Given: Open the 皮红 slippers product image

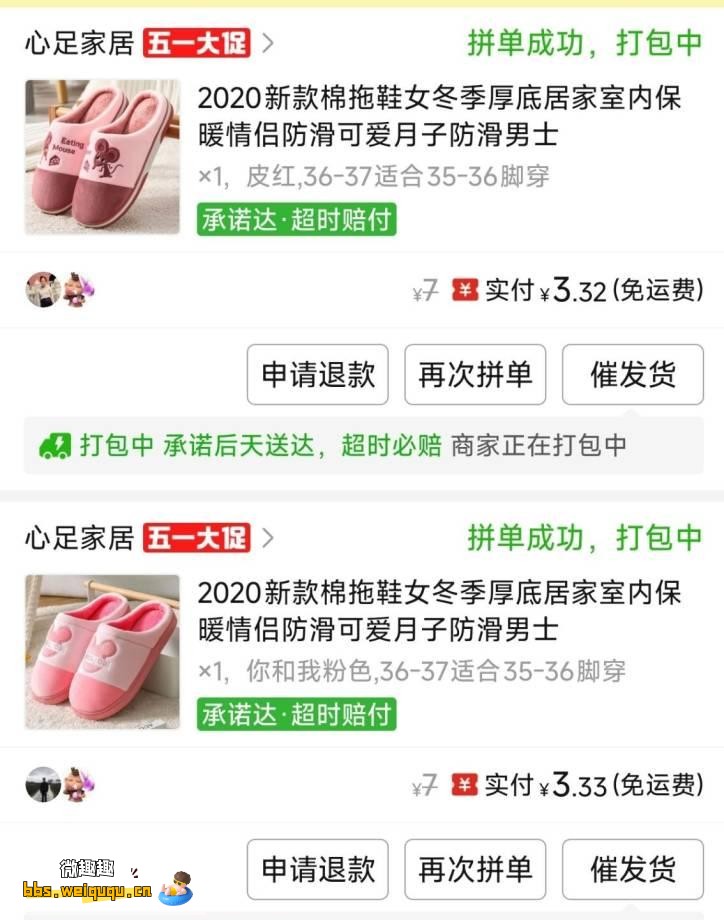Looking at the screenshot, I should point(102,157).
